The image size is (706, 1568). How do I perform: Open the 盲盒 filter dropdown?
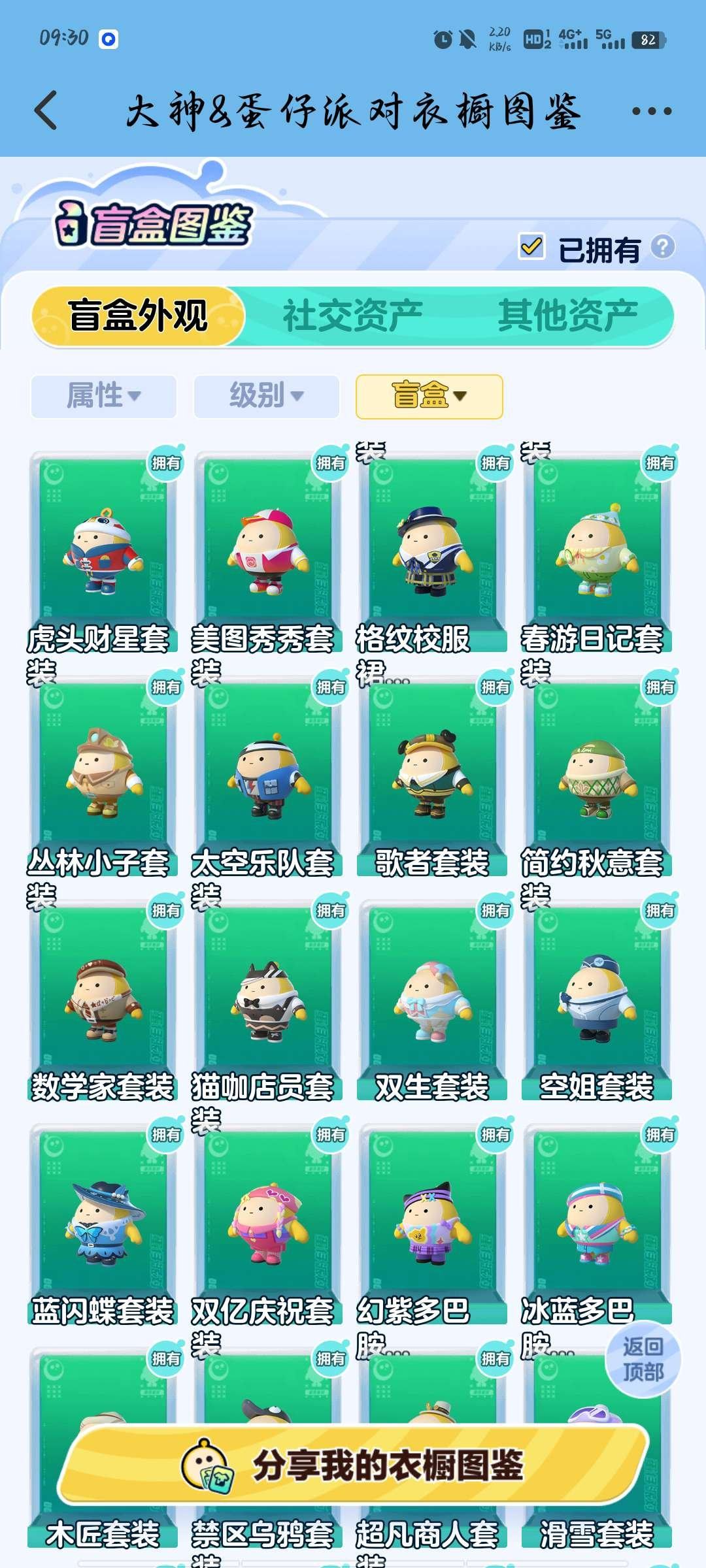point(429,396)
